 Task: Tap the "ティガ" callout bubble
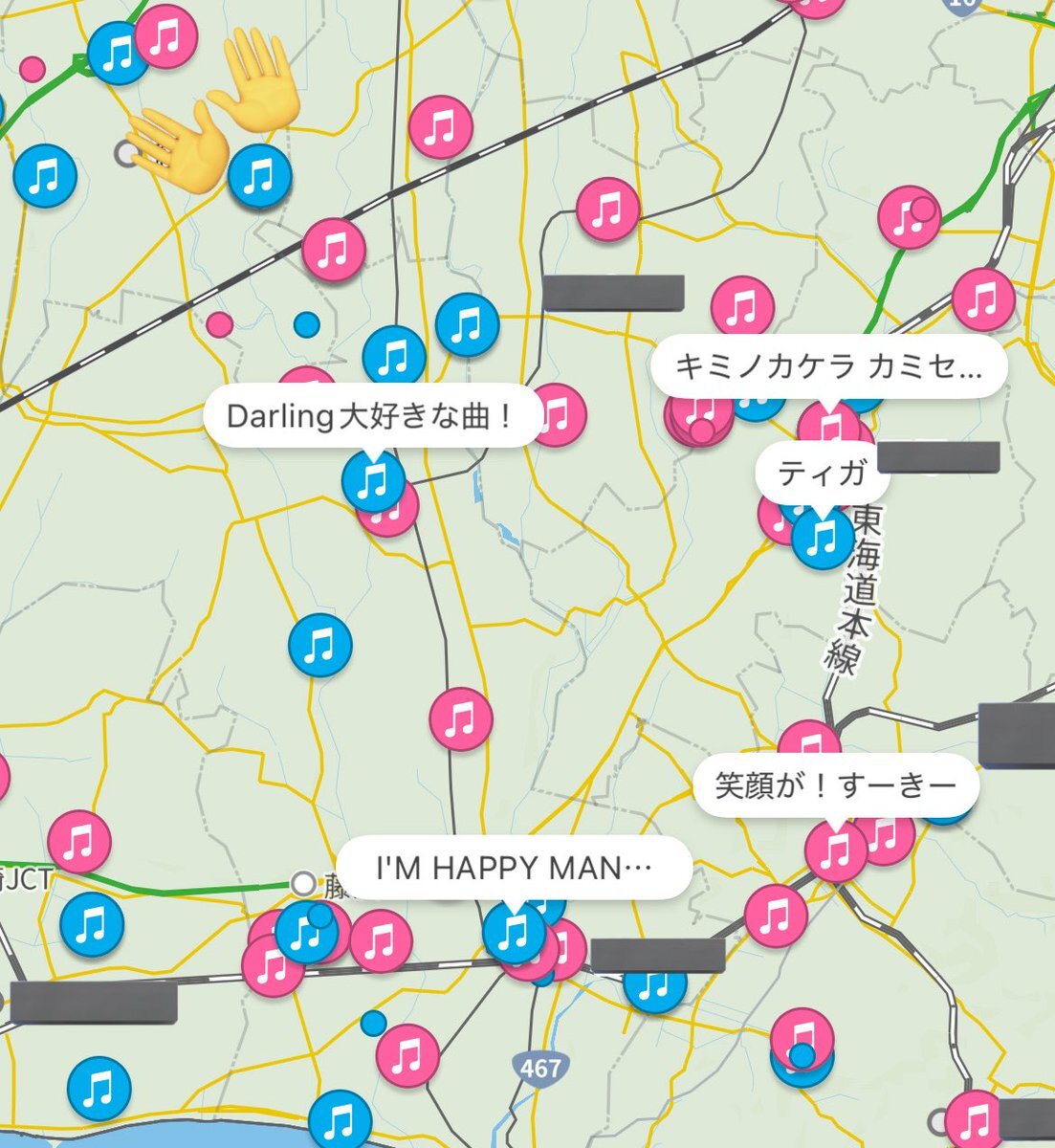[822, 473]
